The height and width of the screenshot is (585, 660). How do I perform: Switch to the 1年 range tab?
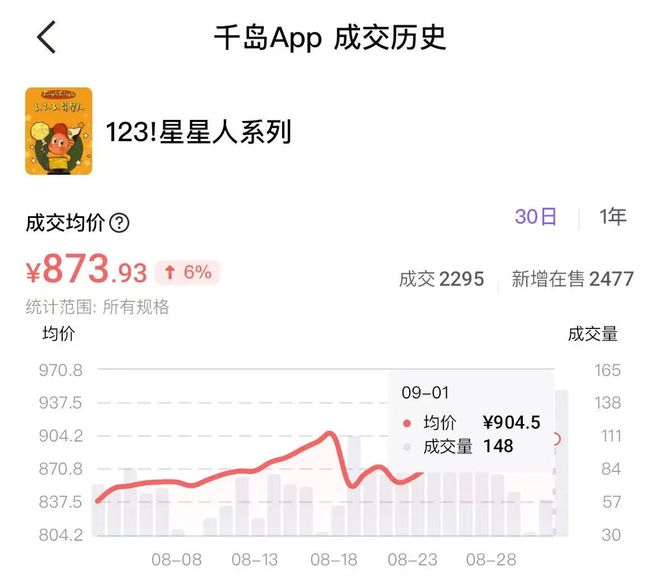613,217
